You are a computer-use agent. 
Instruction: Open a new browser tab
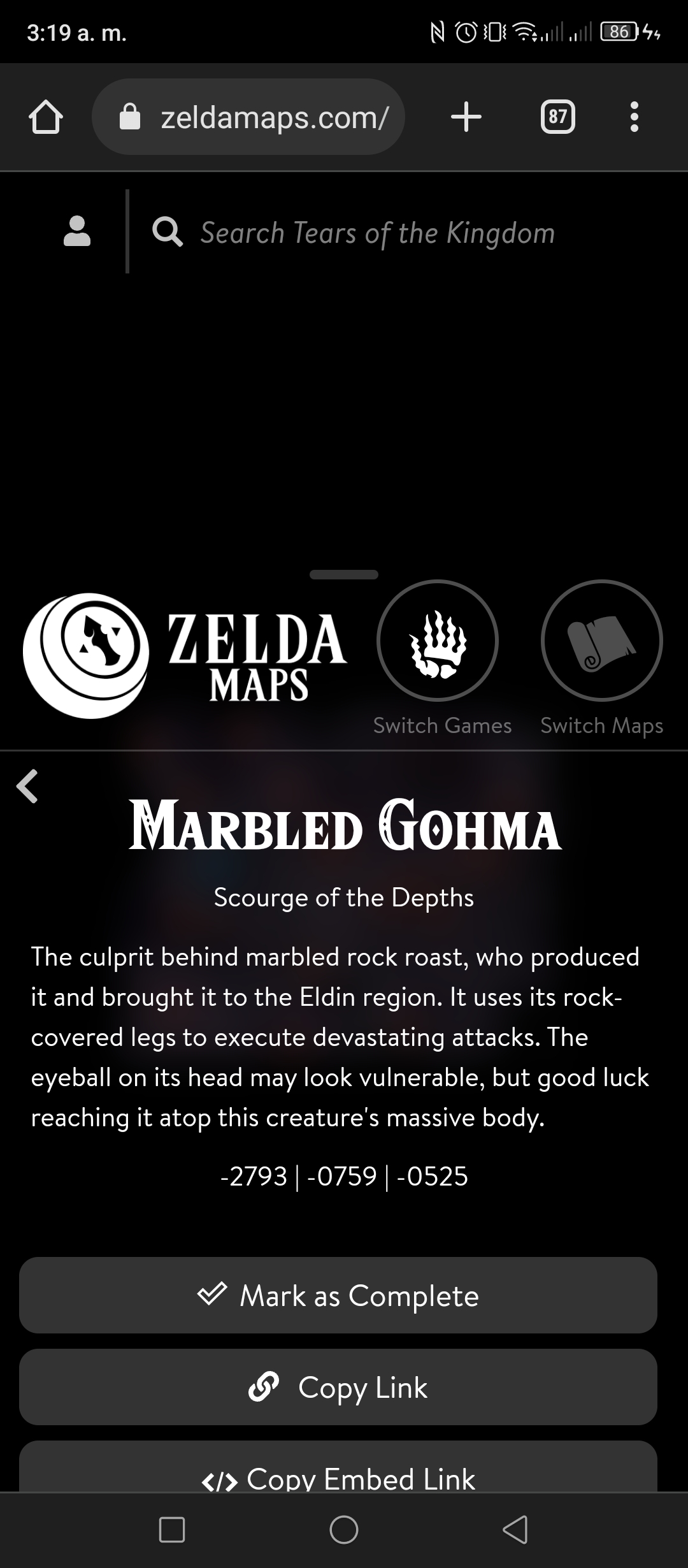point(466,117)
